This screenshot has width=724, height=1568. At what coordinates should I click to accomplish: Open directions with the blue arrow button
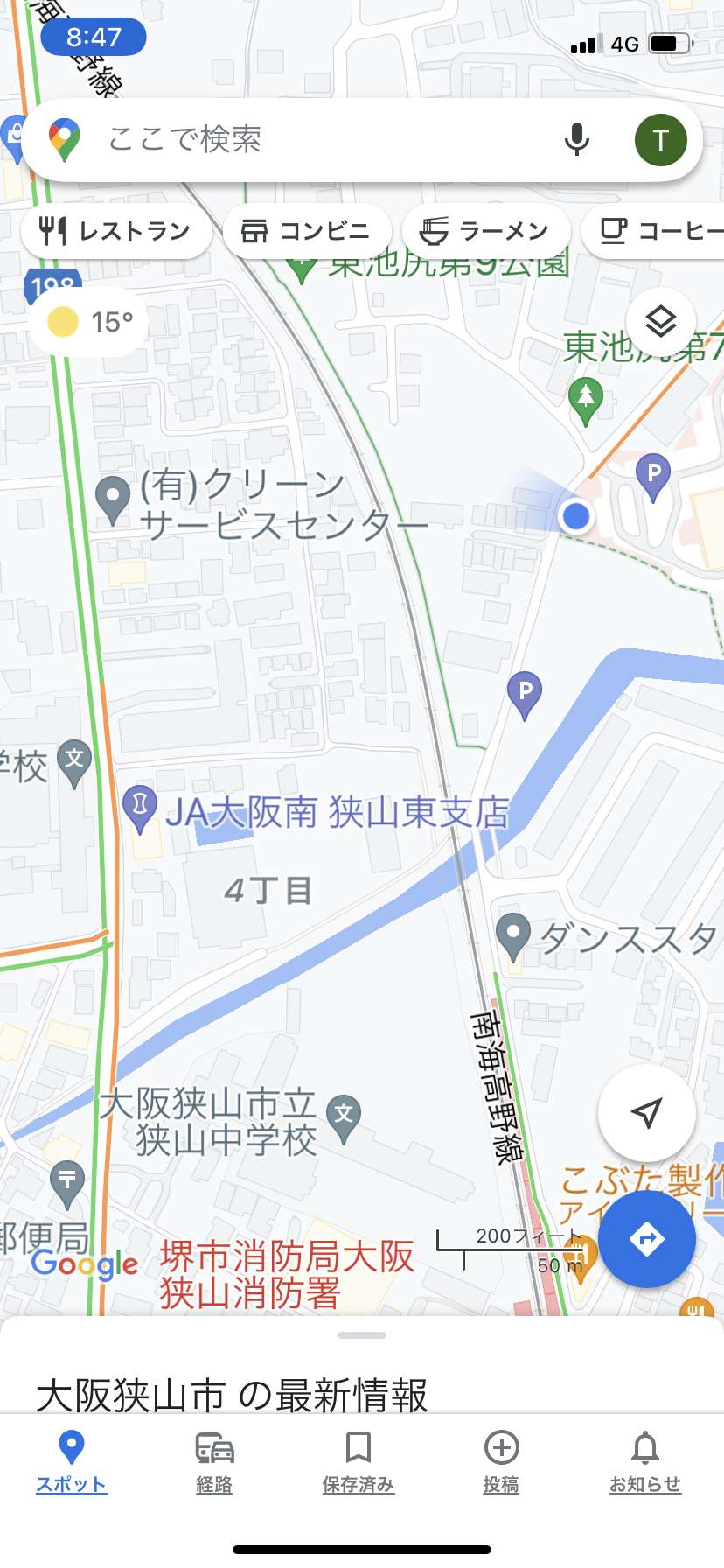[x=646, y=1239]
